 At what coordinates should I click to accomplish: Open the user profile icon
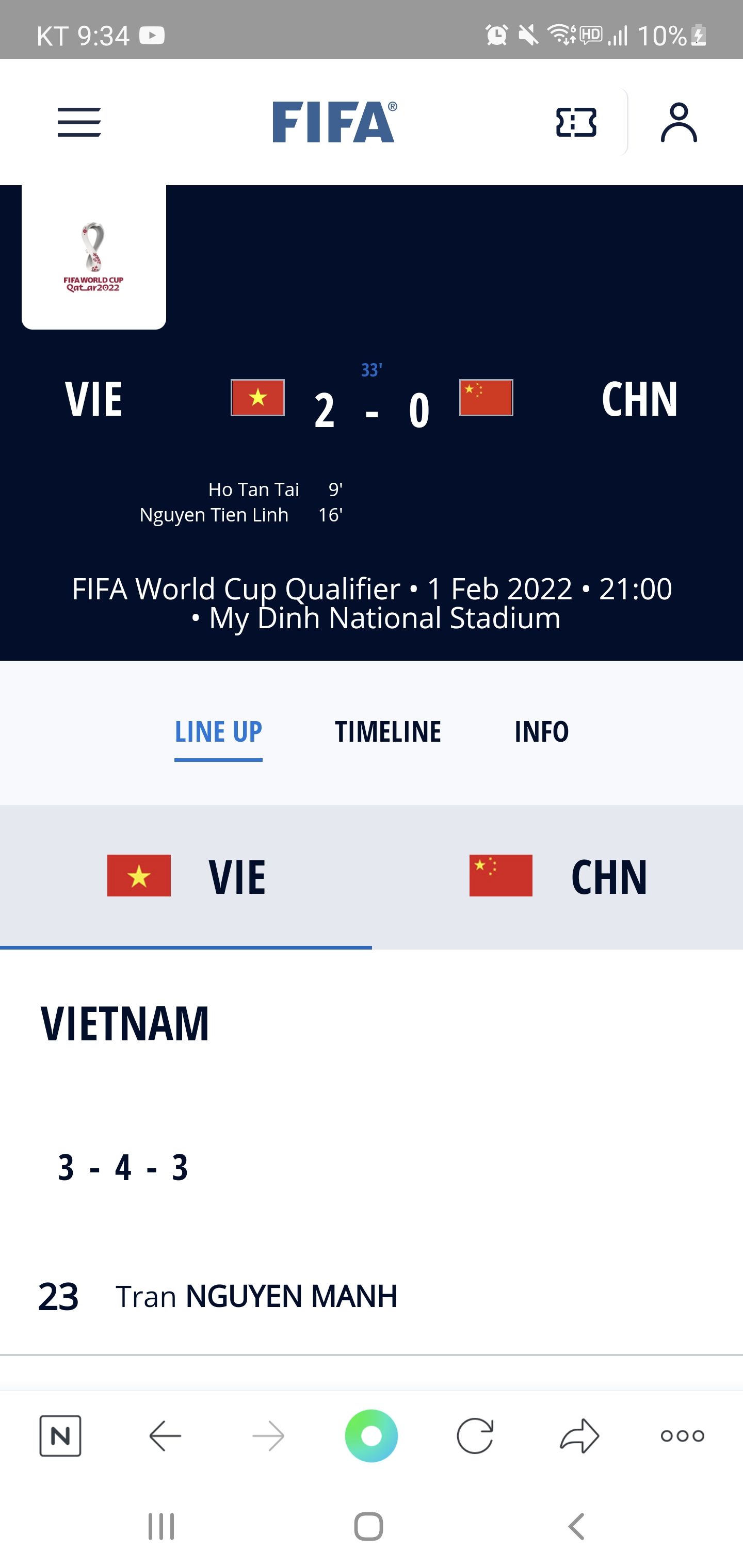679,122
